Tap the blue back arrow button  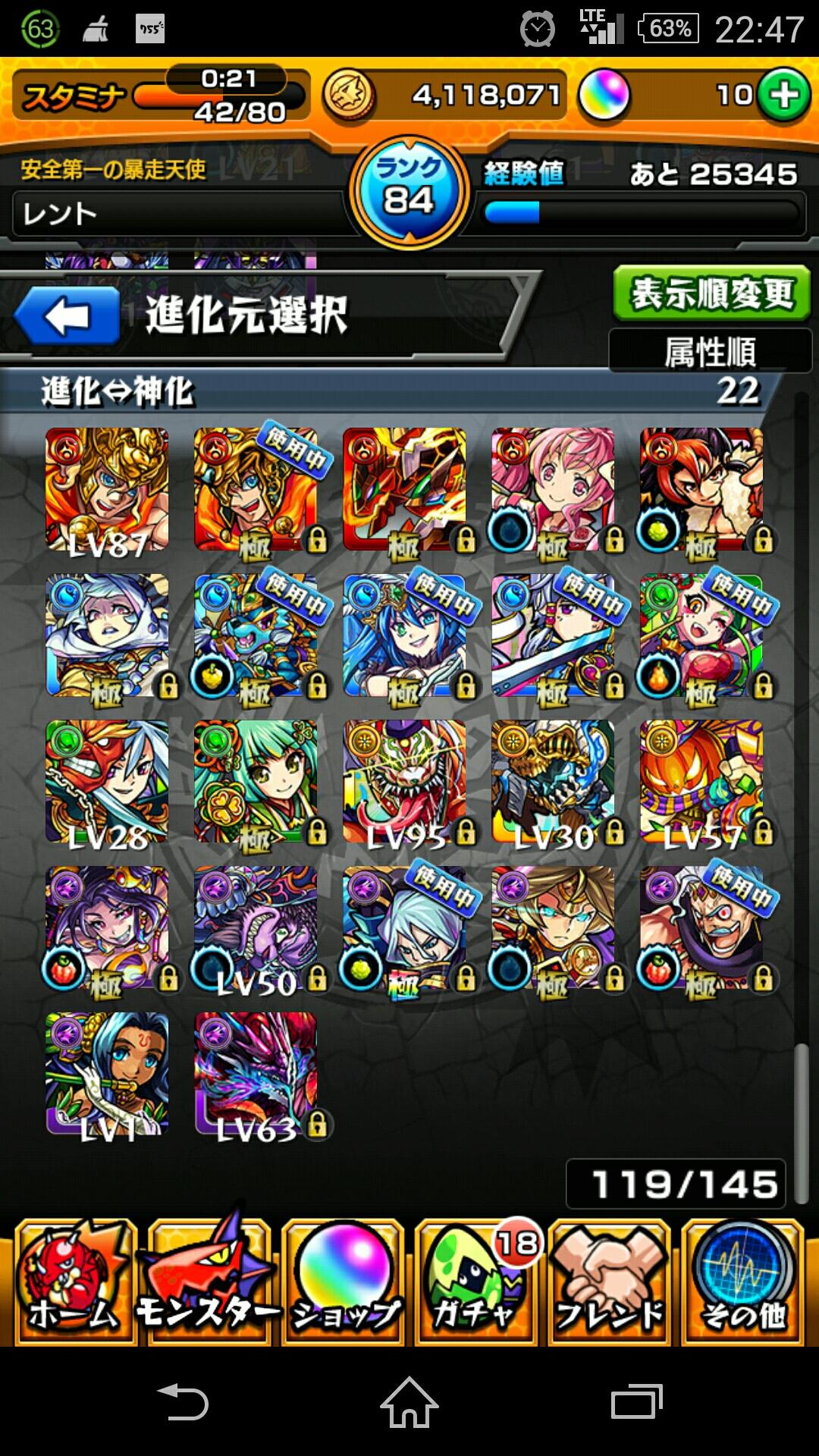click(67, 316)
